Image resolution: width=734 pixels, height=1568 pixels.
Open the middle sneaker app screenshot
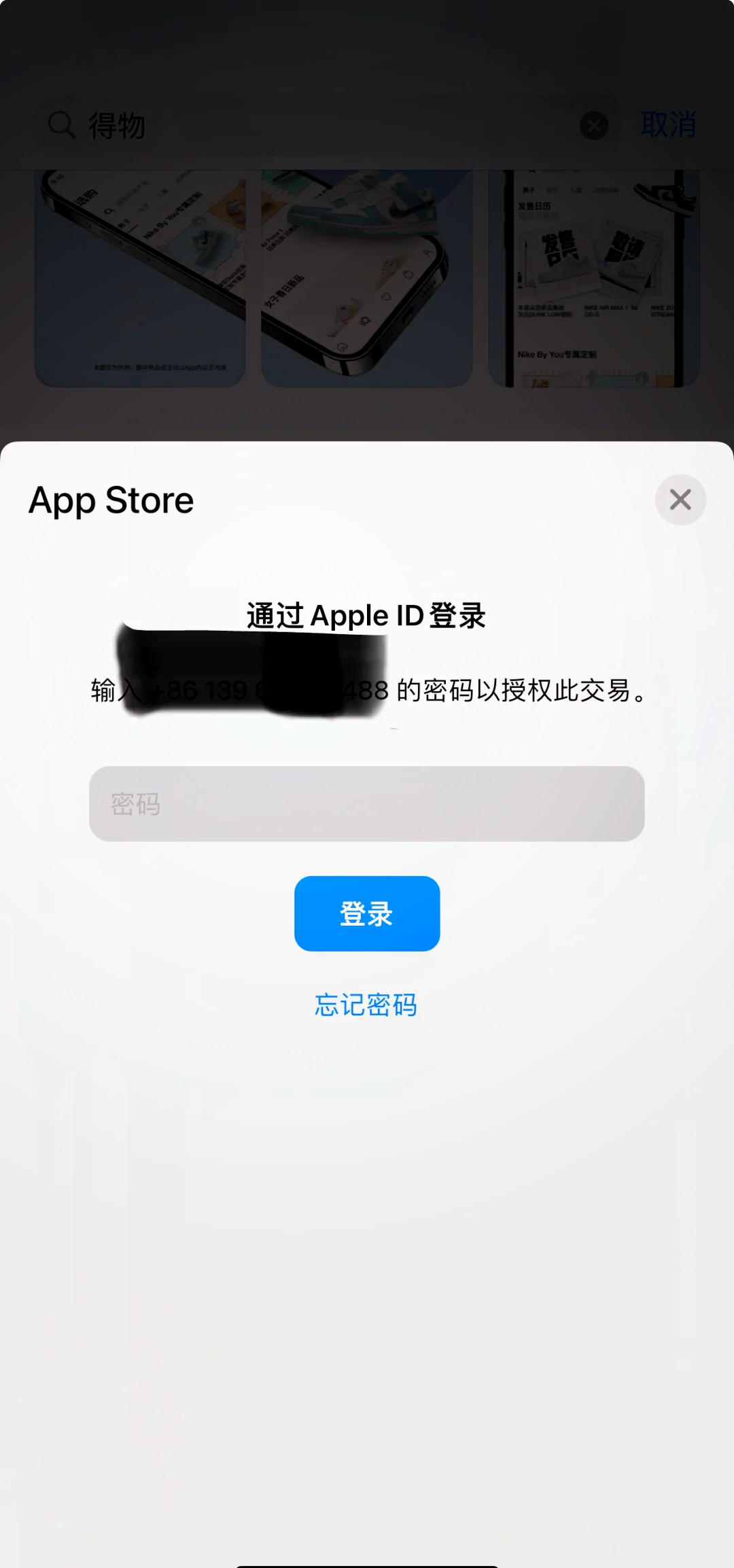click(367, 279)
